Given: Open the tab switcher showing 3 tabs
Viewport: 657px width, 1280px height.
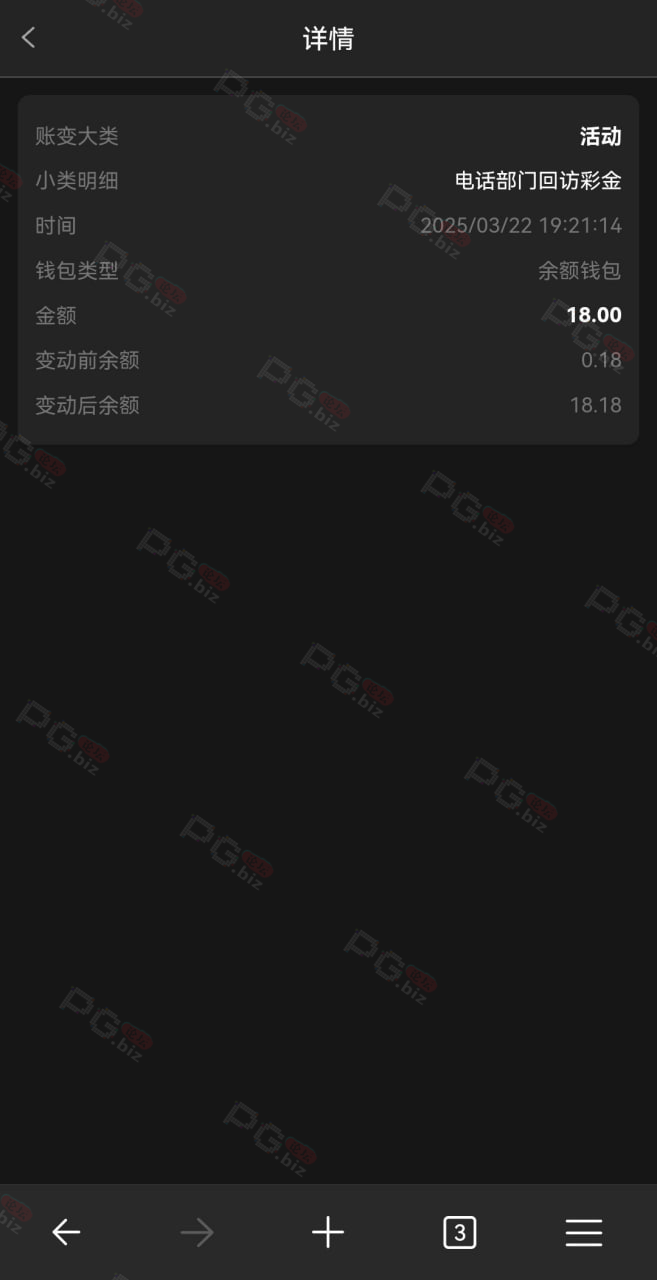Looking at the screenshot, I should point(459,1233).
